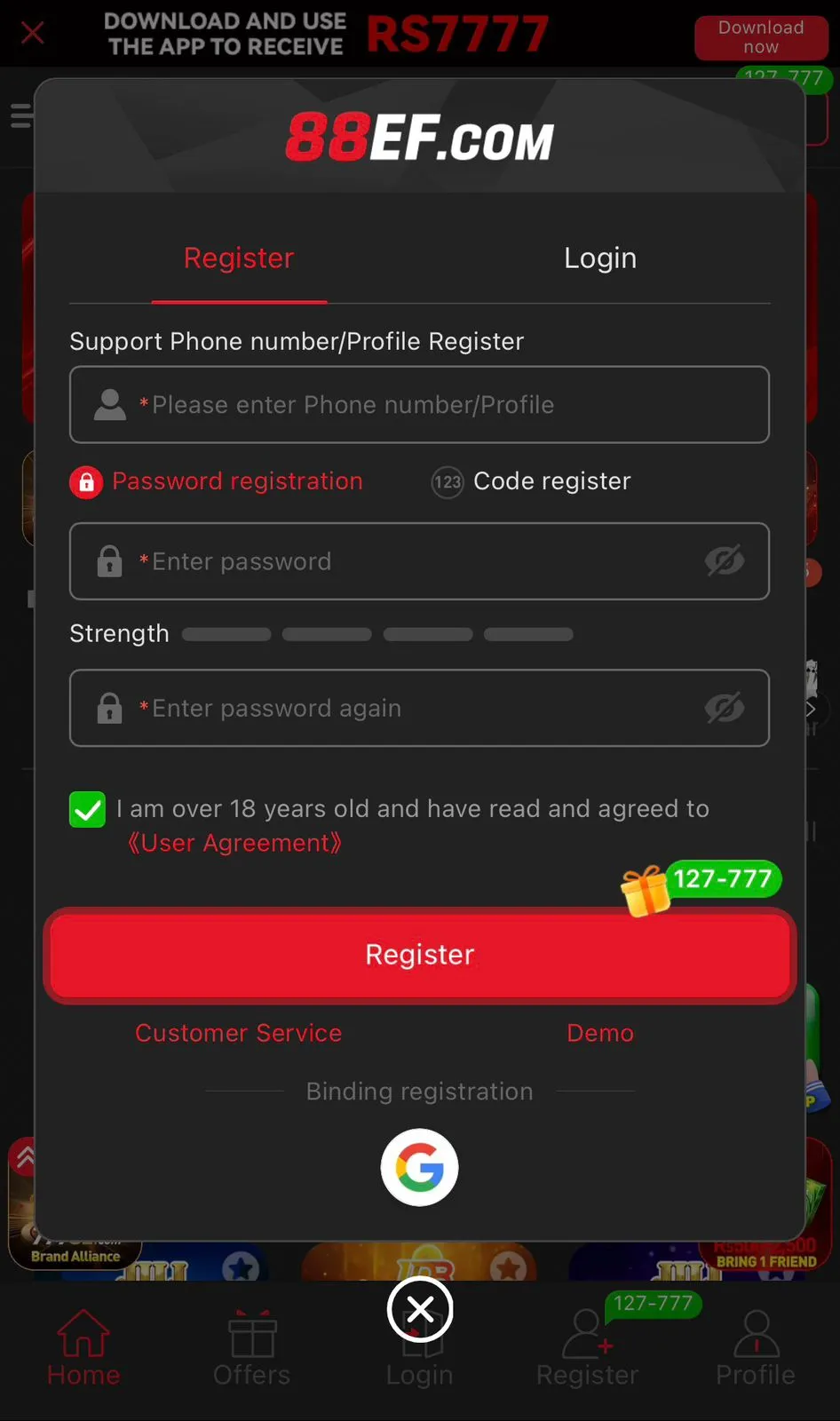Tap the Download now button
840x1421 pixels.
coord(760,37)
